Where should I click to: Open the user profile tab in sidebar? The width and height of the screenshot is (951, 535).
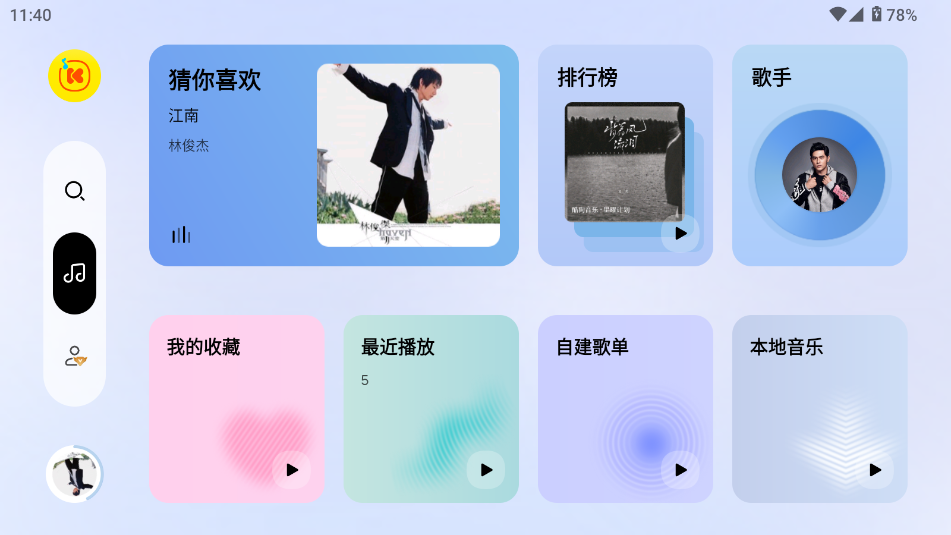(74, 356)
